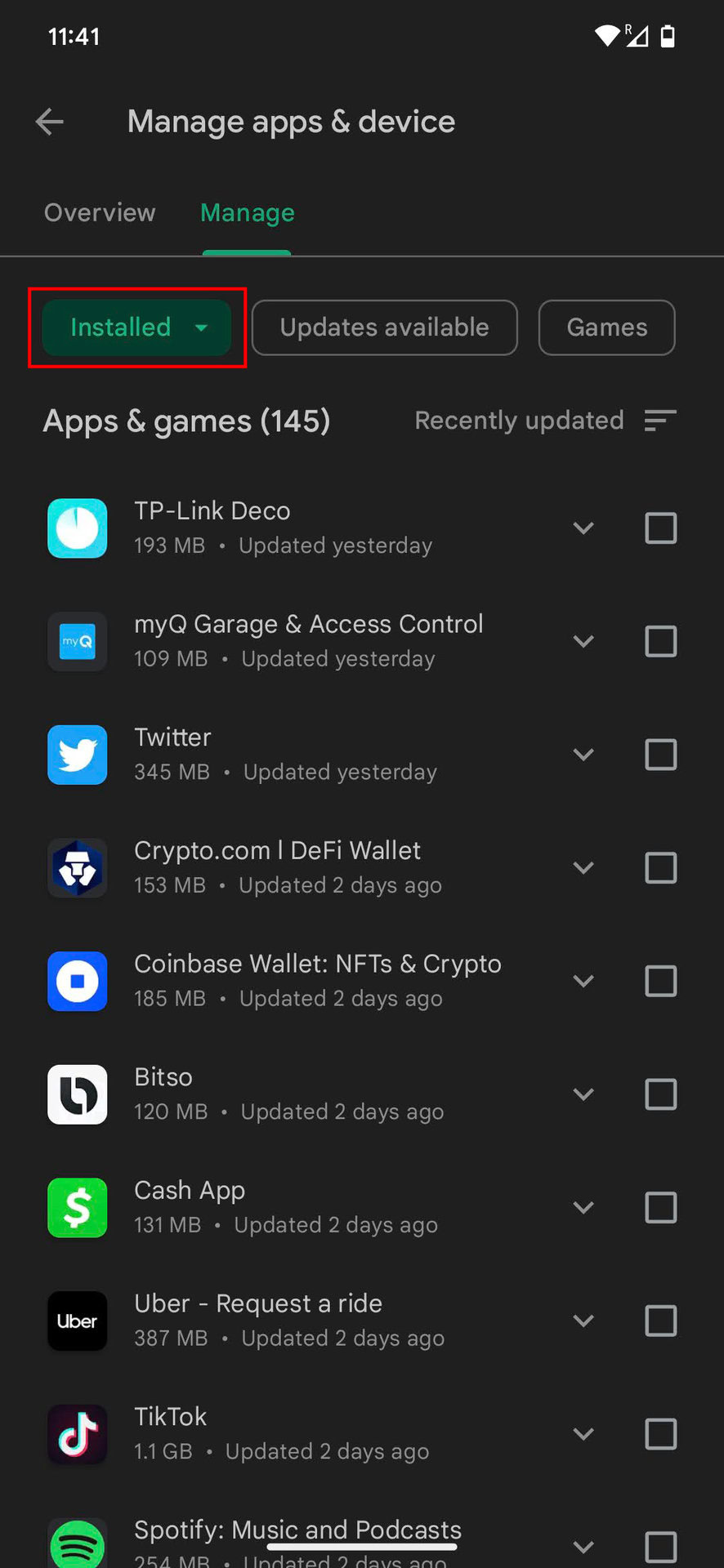Filter by Updates available
Image resolution: width=724 pixels, height=1568 pixels.
pyautogui.click(x=384, y=327)
